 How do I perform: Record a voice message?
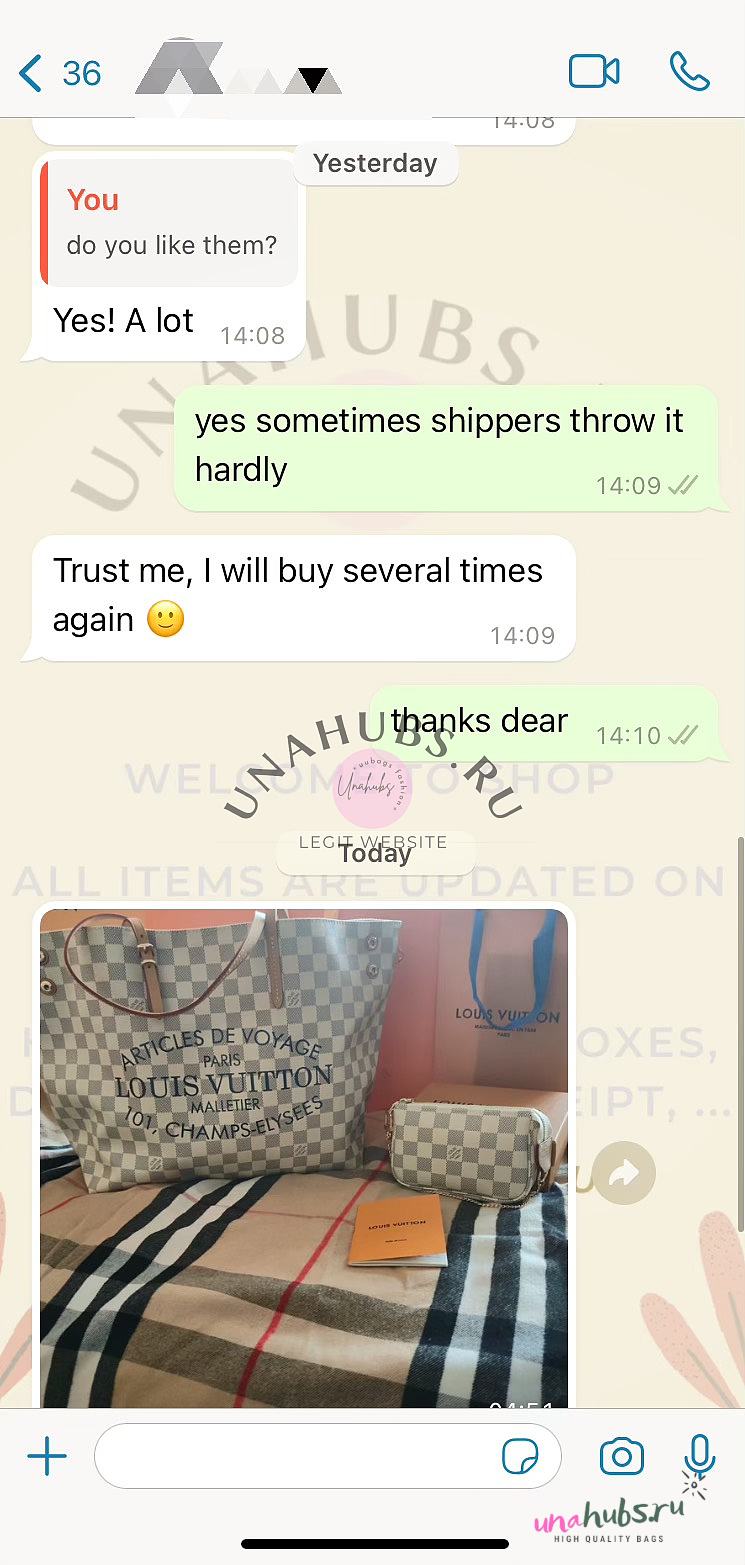(x=699, y=1457)
